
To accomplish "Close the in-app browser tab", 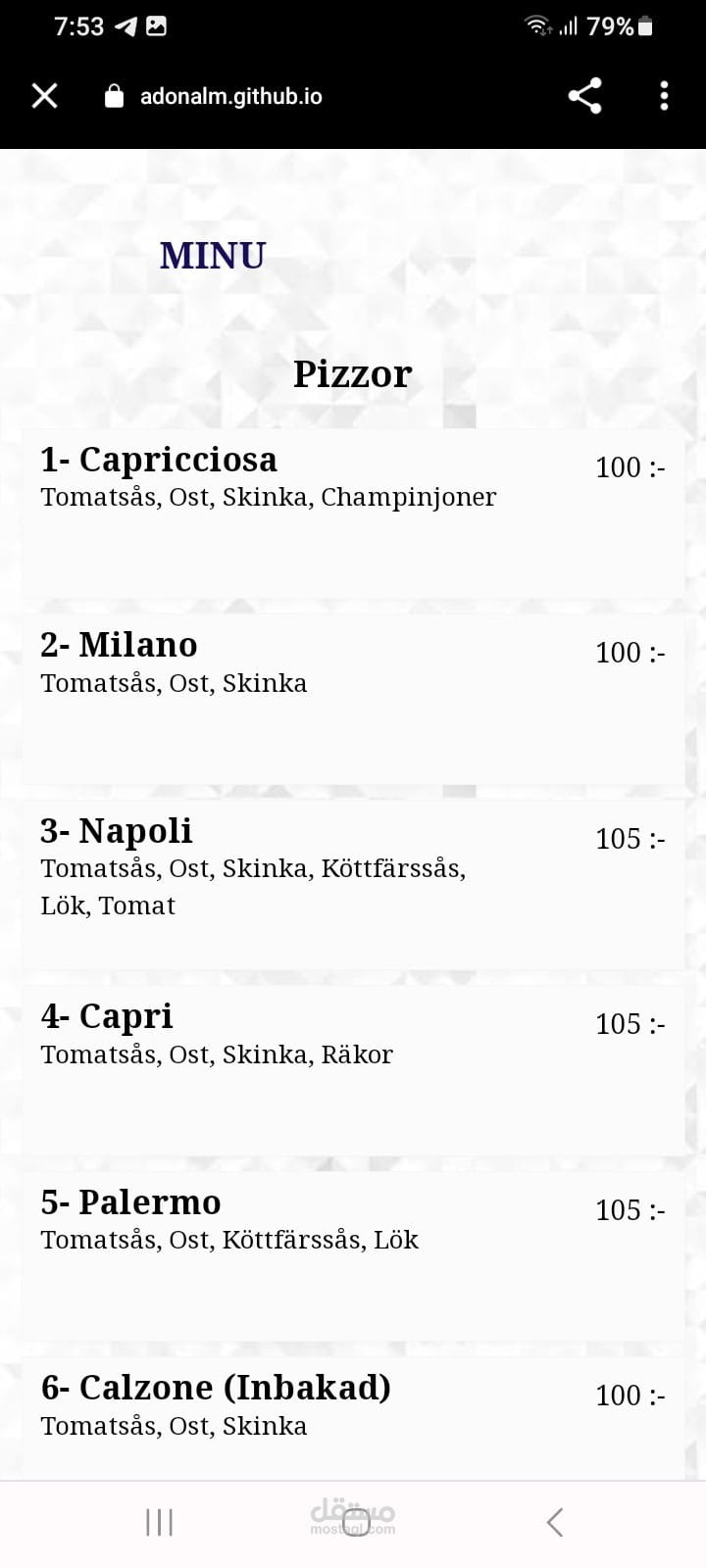I will (45, 96).
